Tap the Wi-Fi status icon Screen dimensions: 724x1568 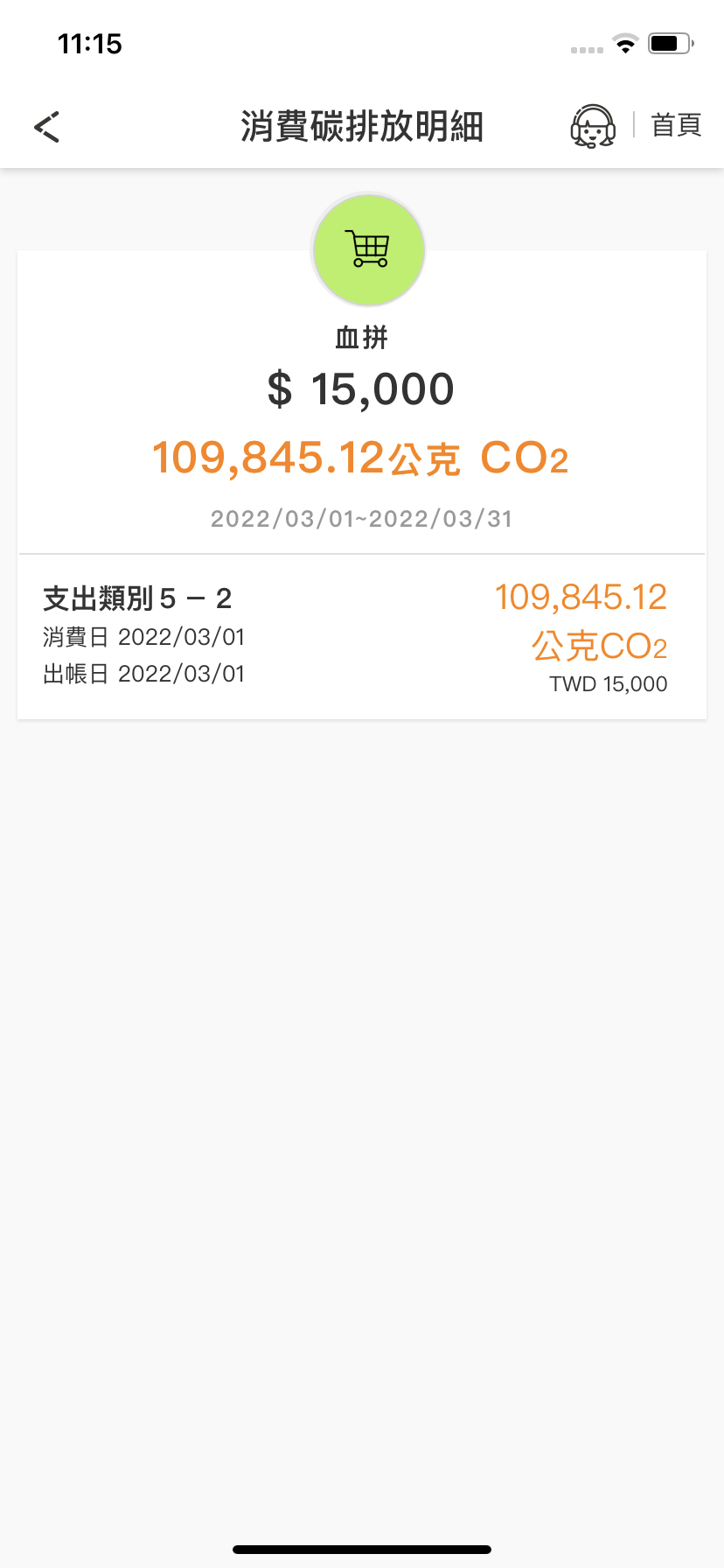(626, 45)
